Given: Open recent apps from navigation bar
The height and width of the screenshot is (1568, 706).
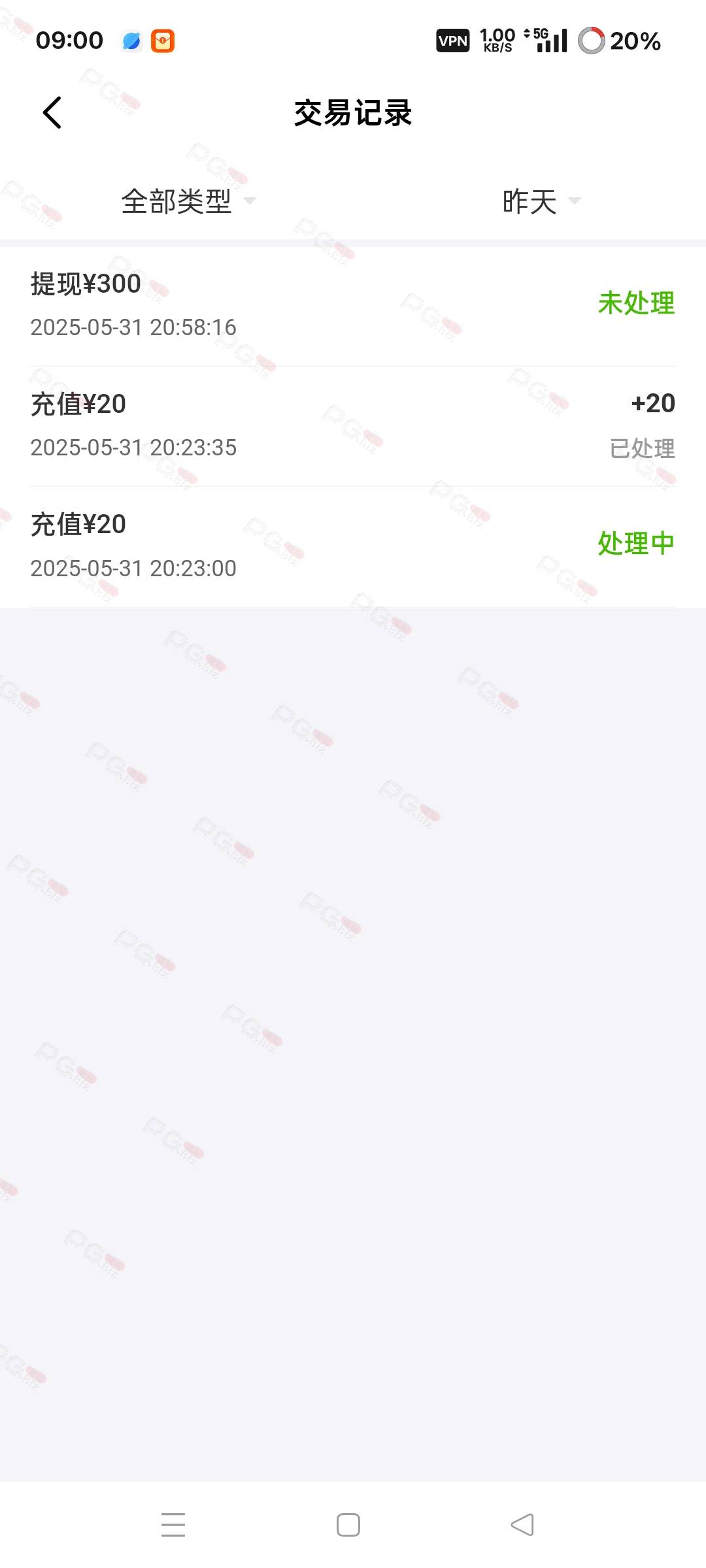Looking at the screenshot, I should click(173, 1525).
